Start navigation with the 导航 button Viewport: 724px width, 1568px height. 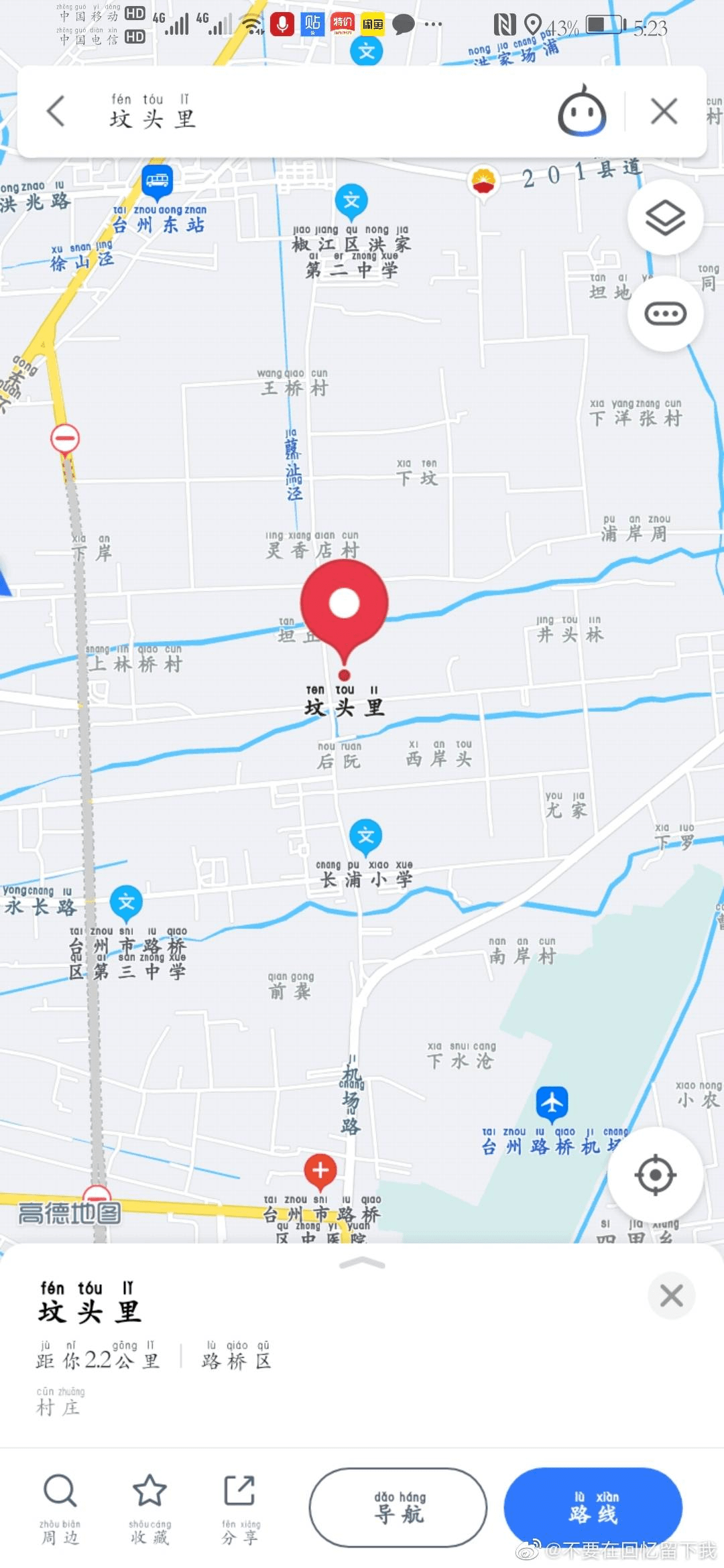click(x=400, y=1506)
